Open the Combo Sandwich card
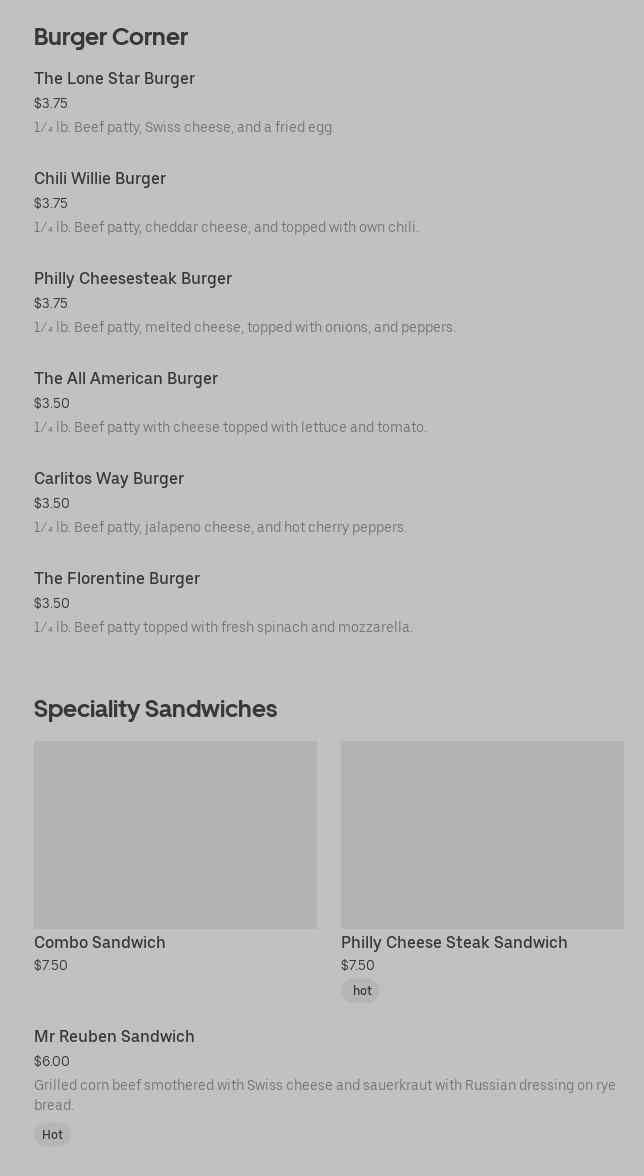The image size is (644, 1176). (x=175, y=858)
